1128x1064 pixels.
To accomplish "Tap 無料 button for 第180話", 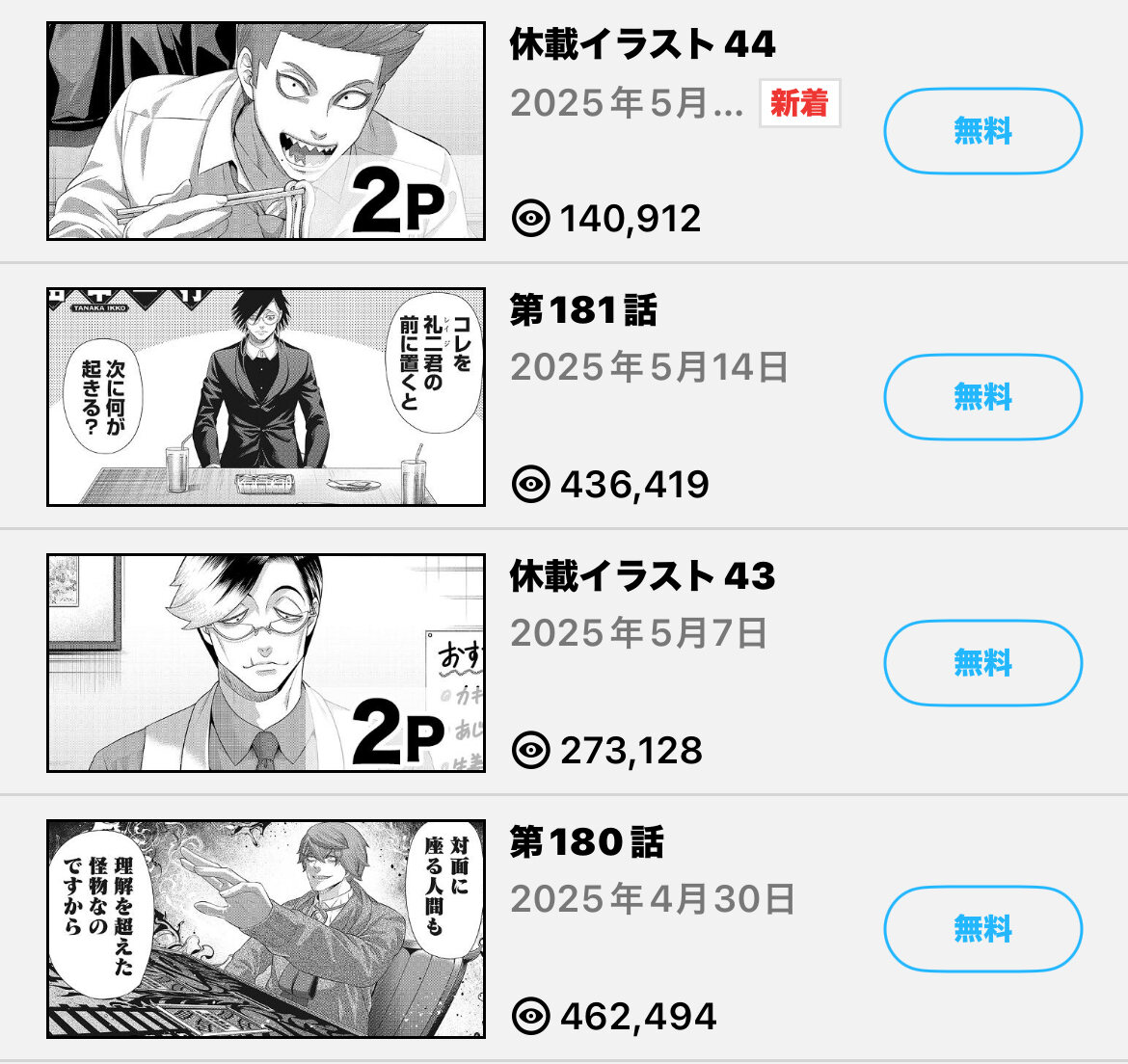I will [x=982, y=929].
